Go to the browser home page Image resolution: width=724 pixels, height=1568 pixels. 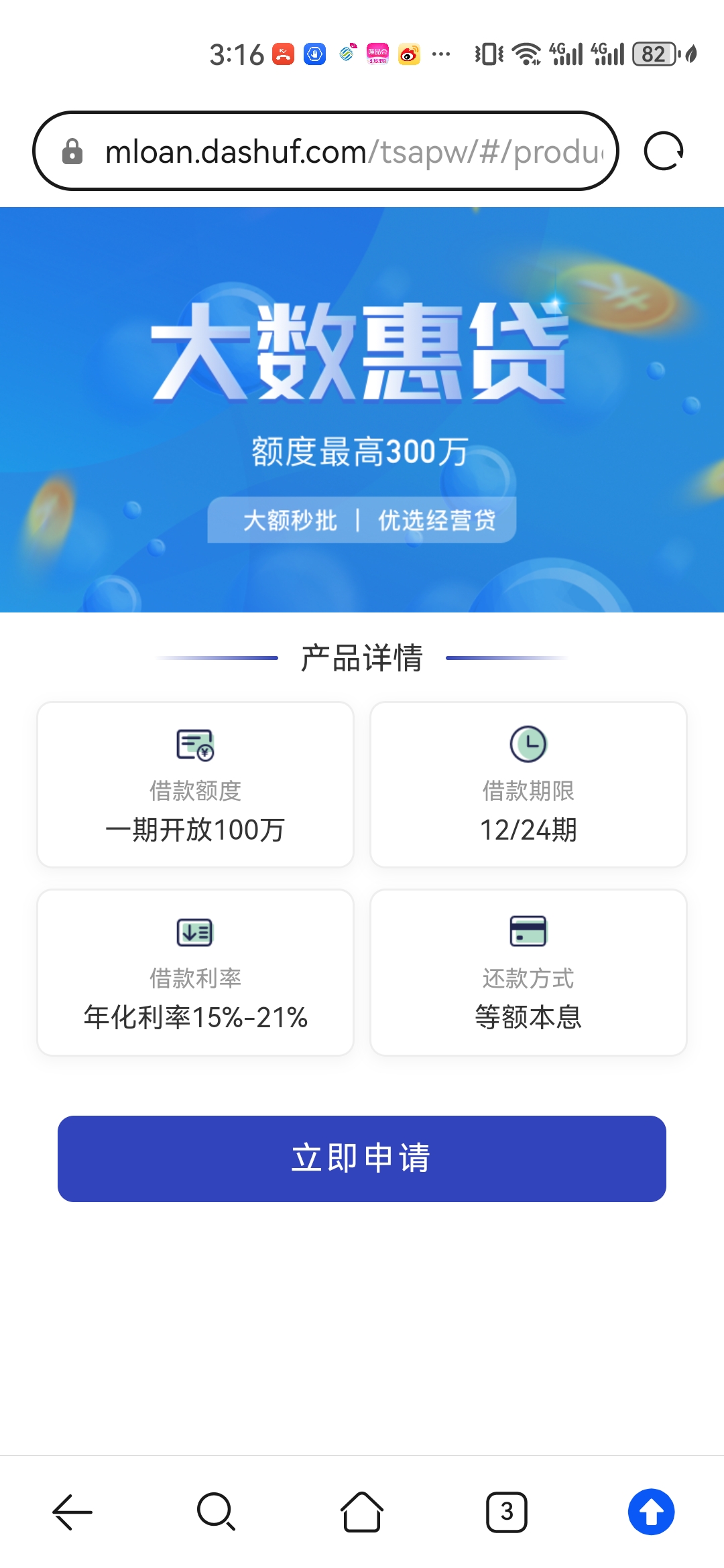tap(362, 1512)
